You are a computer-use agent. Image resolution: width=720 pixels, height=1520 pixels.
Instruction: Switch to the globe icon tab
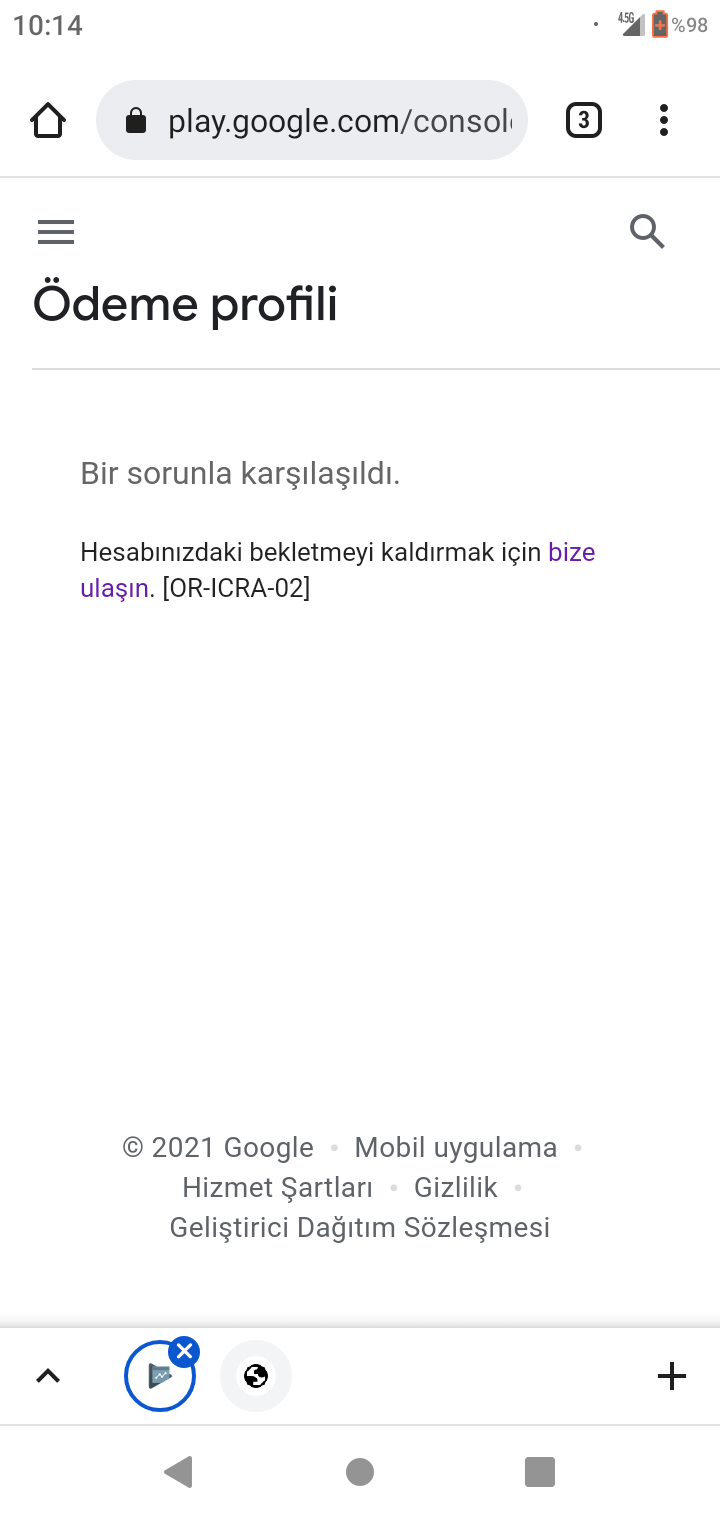point(256,1377)
